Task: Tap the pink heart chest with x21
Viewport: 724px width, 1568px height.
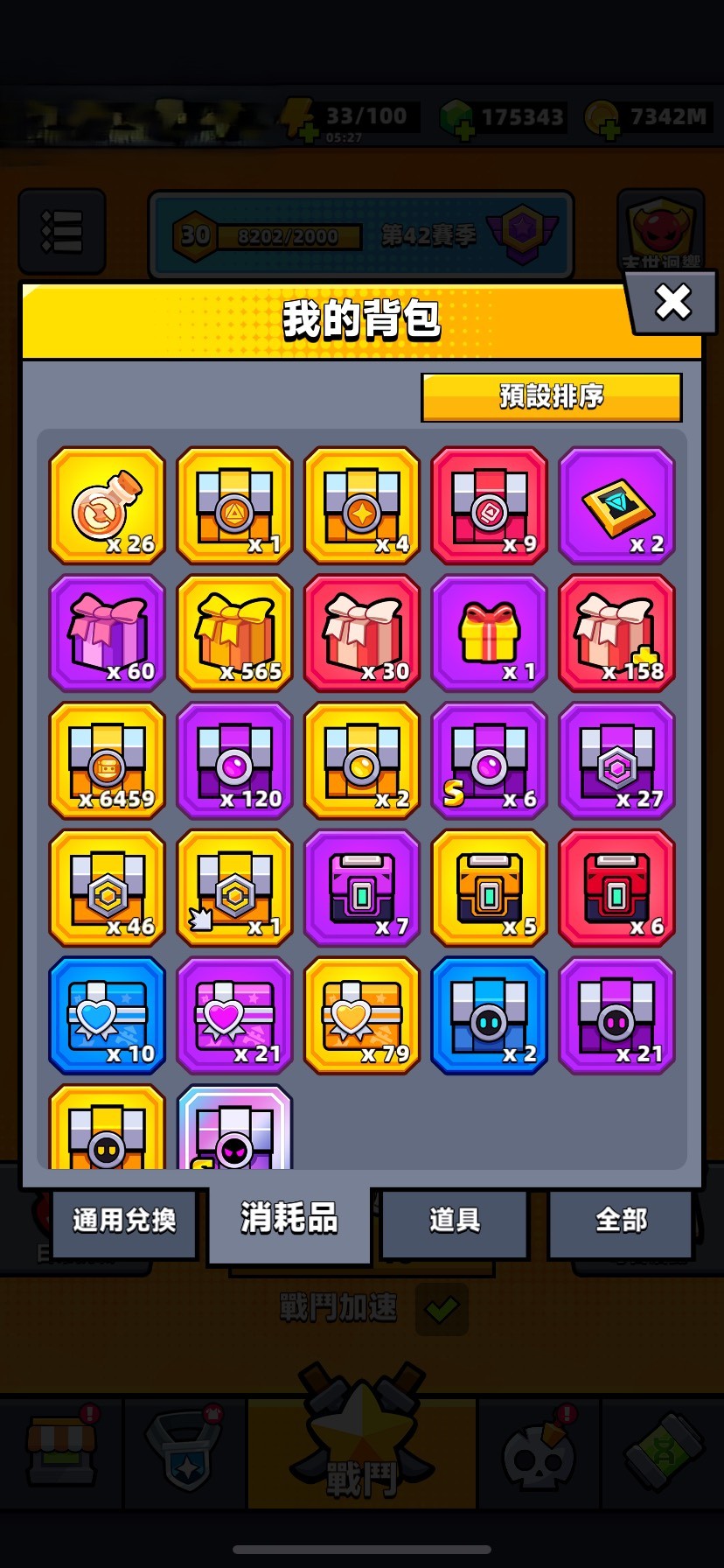Action: click(234, 1016)
